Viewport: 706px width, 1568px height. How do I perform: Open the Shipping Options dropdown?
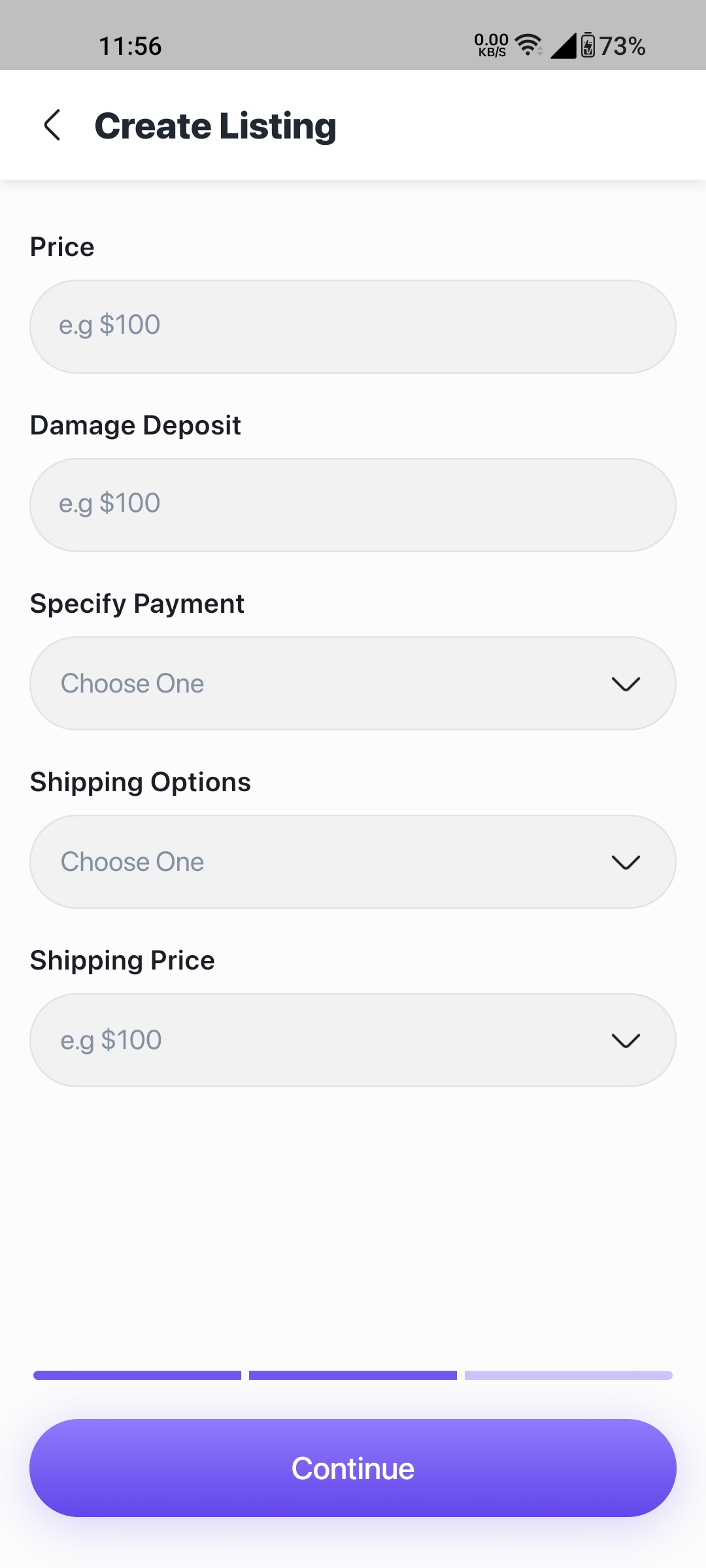click(x=353, y=862)
